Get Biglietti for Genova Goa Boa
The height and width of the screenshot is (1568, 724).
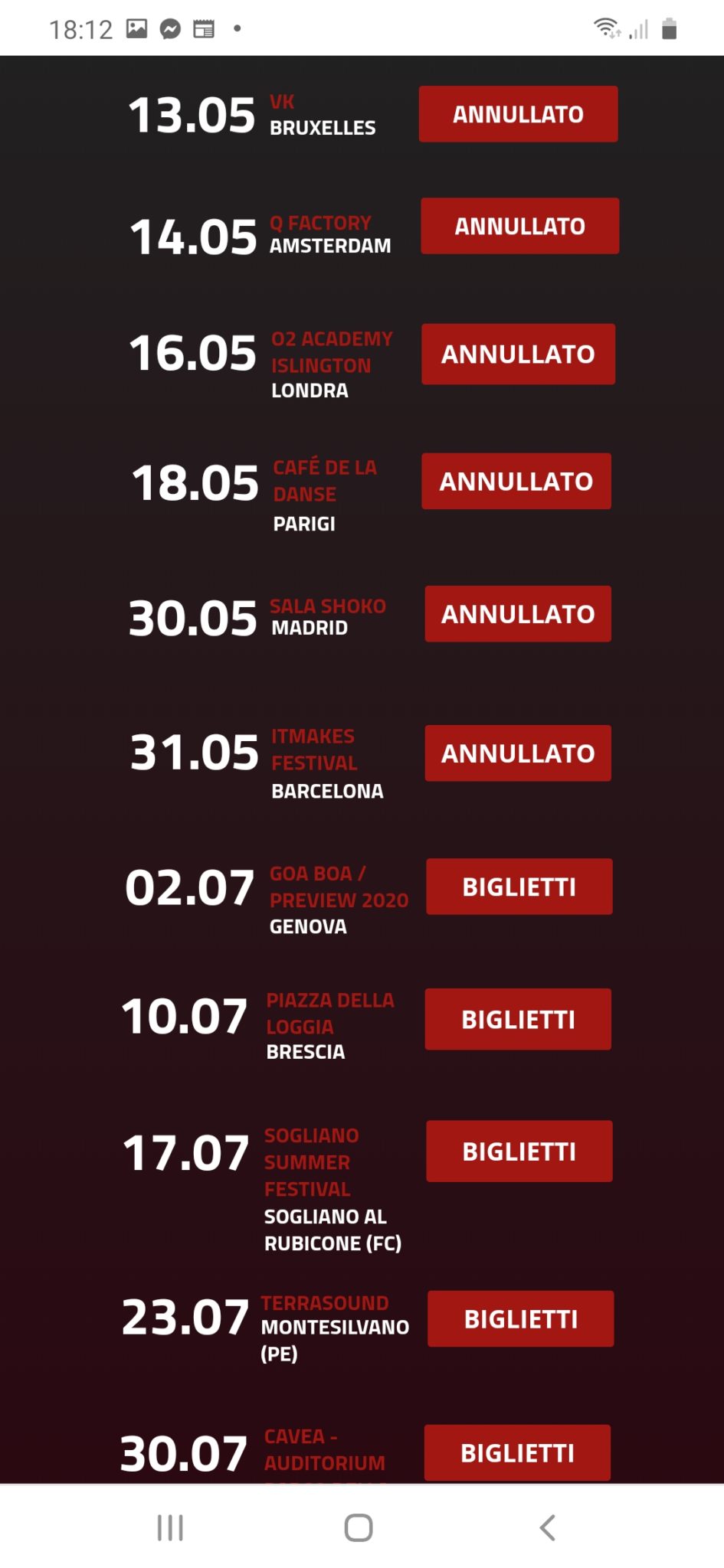(x=519, y=887)
